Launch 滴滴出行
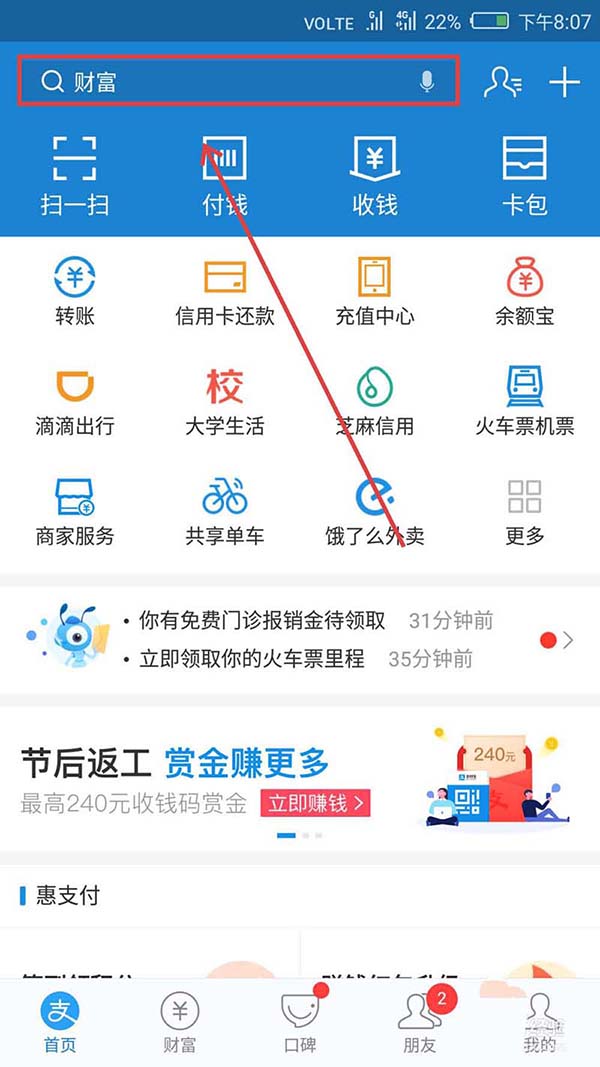The width and height of the screenshot is (600, 1067). pos(75,401)
